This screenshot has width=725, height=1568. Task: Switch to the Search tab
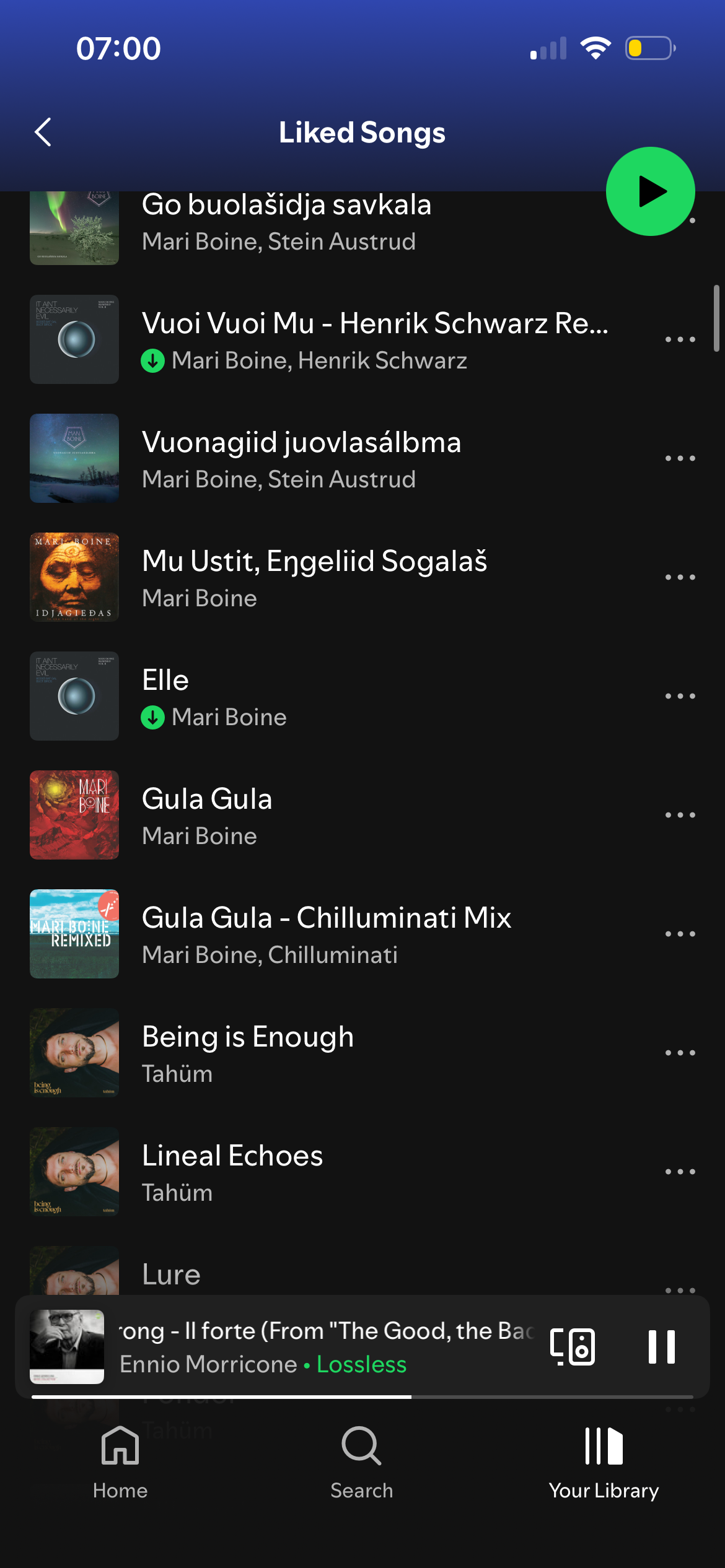[362, 1463]
